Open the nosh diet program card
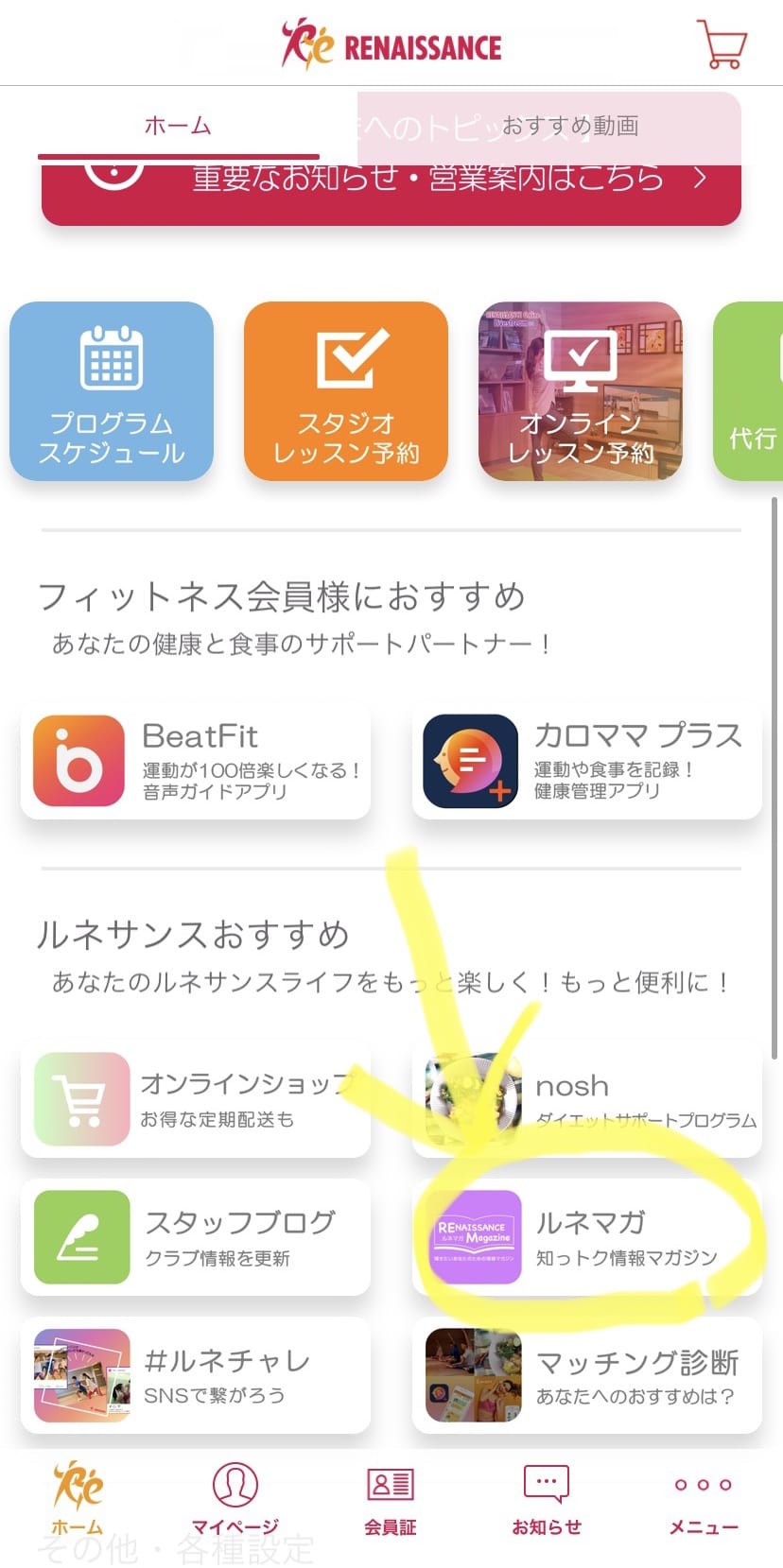Screen dimensions: 783x1568 tap(586, 1099)
